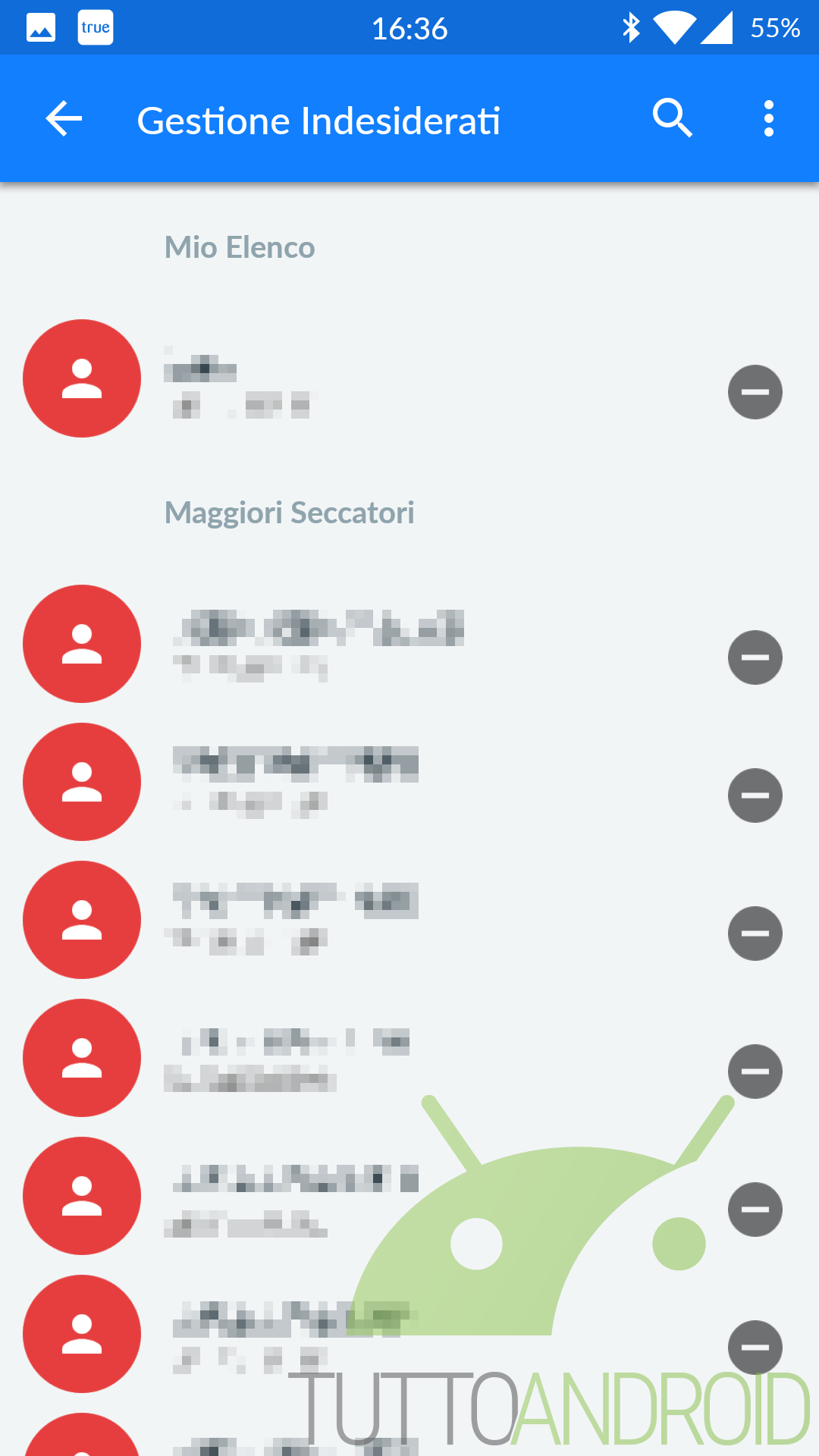Open search in the app bar

pyautogui.click(x=672, y=119)
